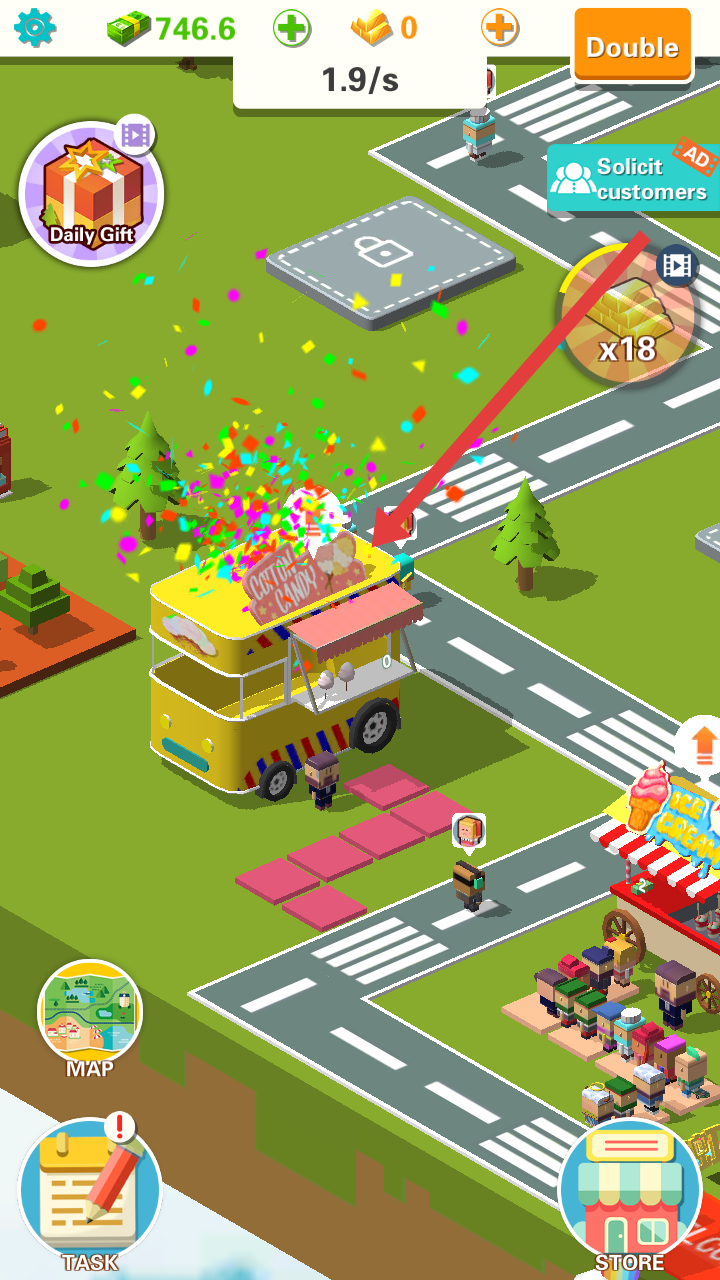The width and height of the screenshot is (720, 1280).
Task: Add more cash with the green plus
Action: (x=292, y=28)
